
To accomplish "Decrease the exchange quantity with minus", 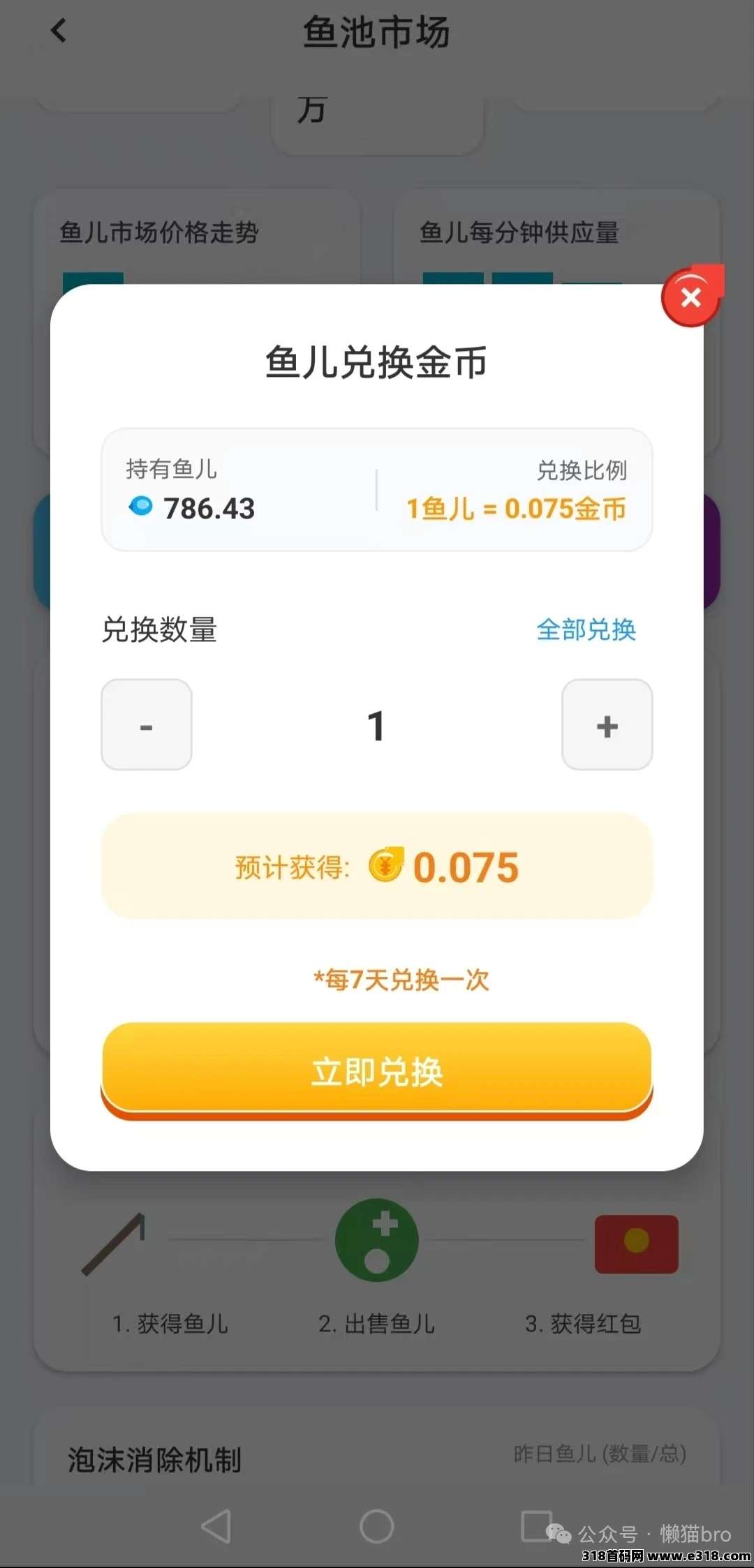I will point(147,725).
